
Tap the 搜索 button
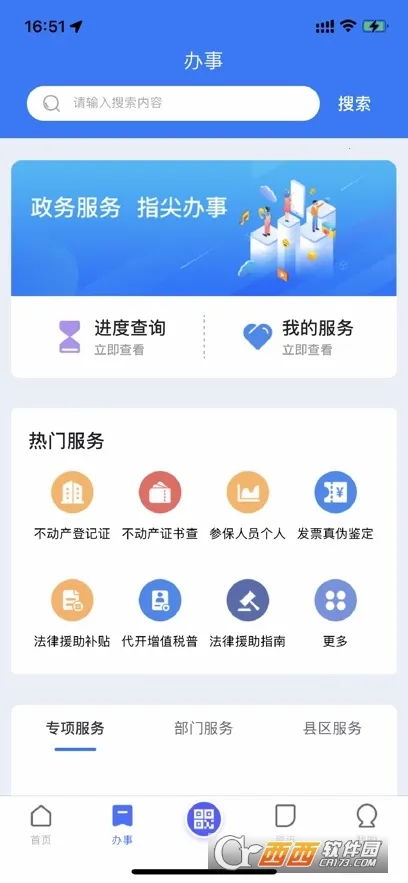pos(354,103)
